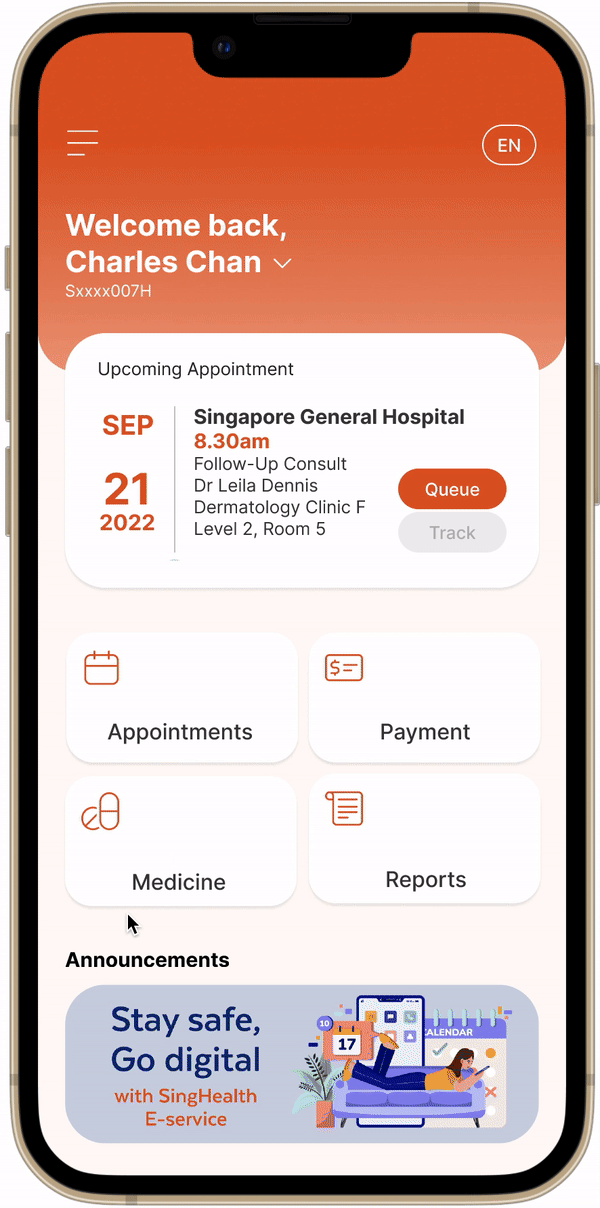Open the Payment tile
Screen dimensions: 600x1208
coord(424,697)
